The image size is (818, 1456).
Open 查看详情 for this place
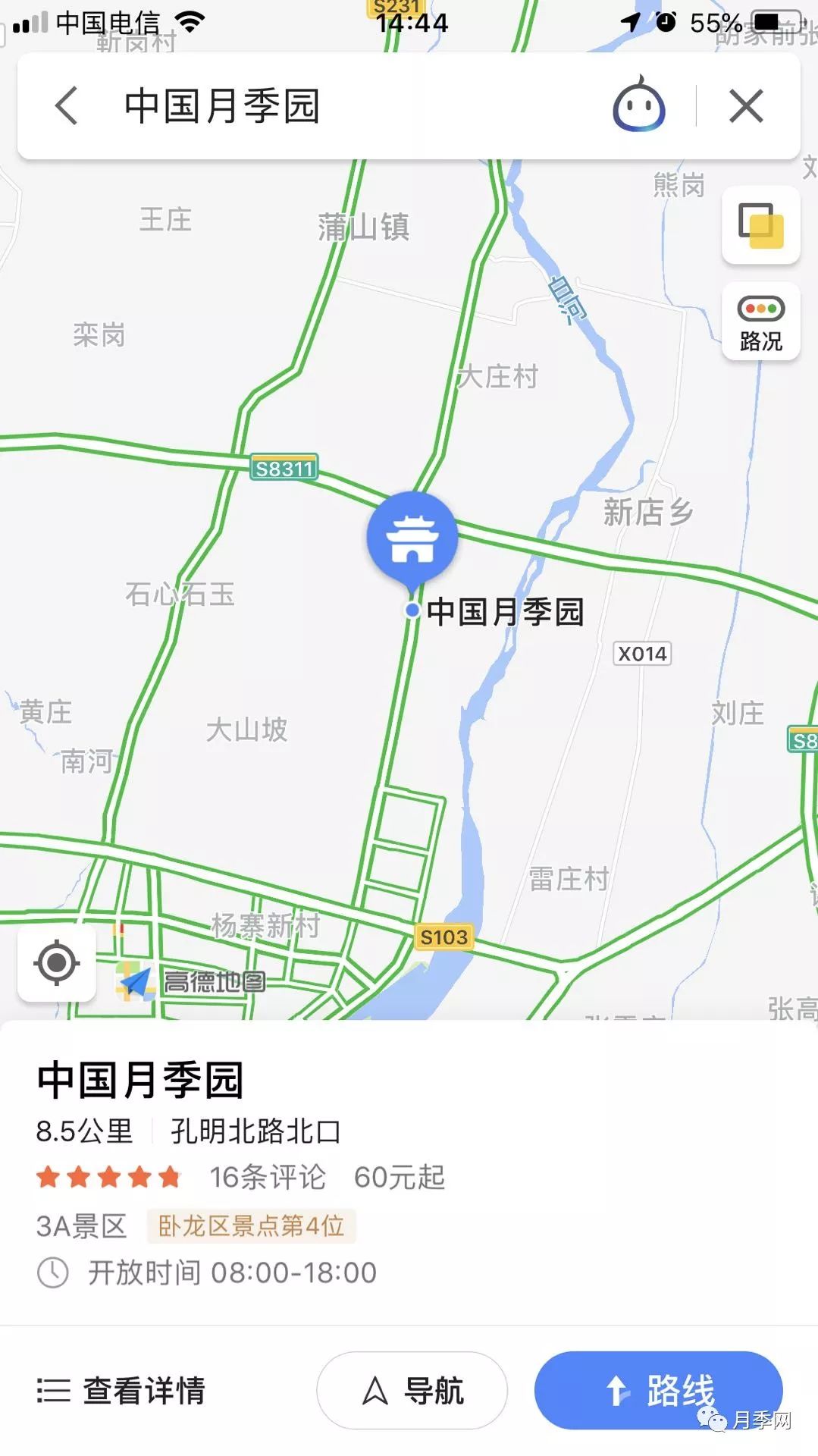[122, 1391]
